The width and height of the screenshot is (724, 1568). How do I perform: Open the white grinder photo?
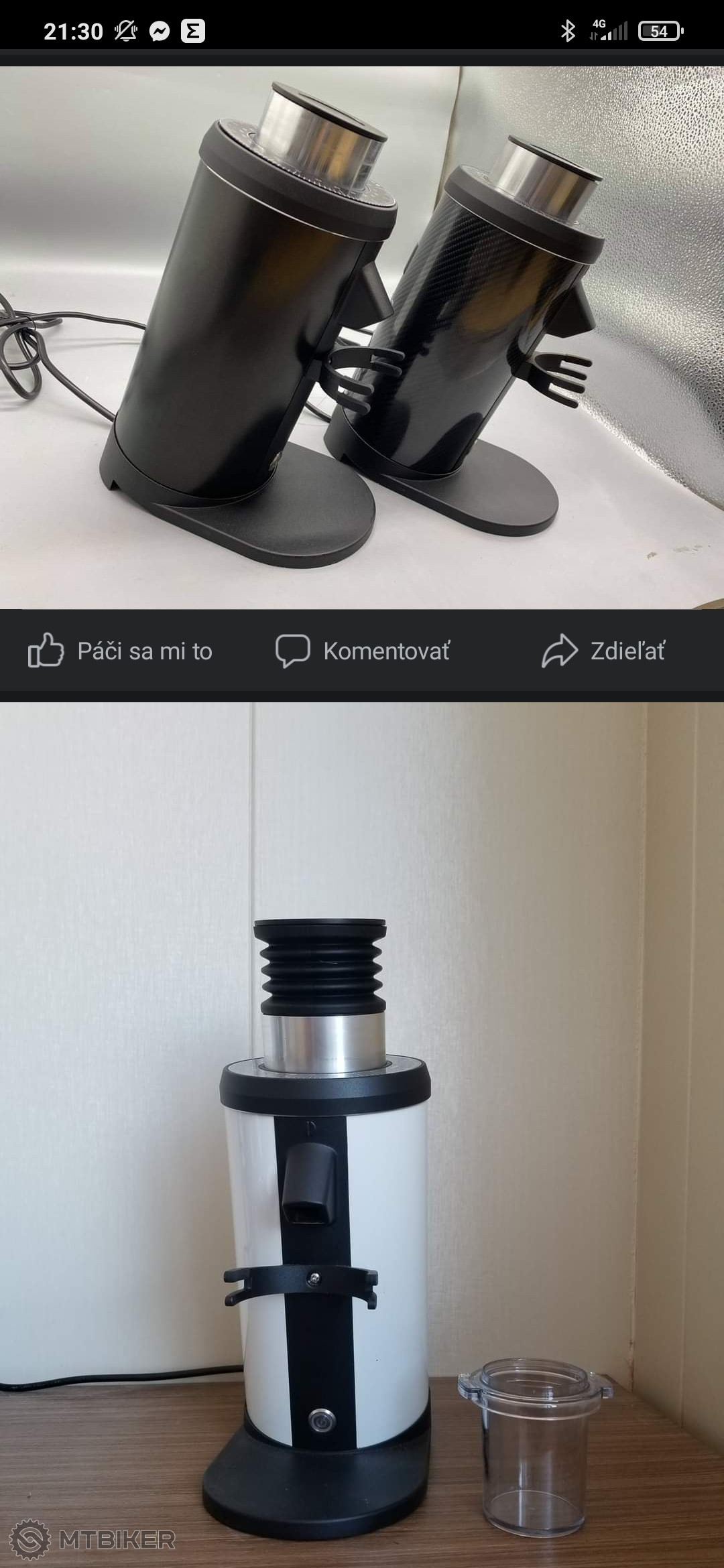[362, 1132]
